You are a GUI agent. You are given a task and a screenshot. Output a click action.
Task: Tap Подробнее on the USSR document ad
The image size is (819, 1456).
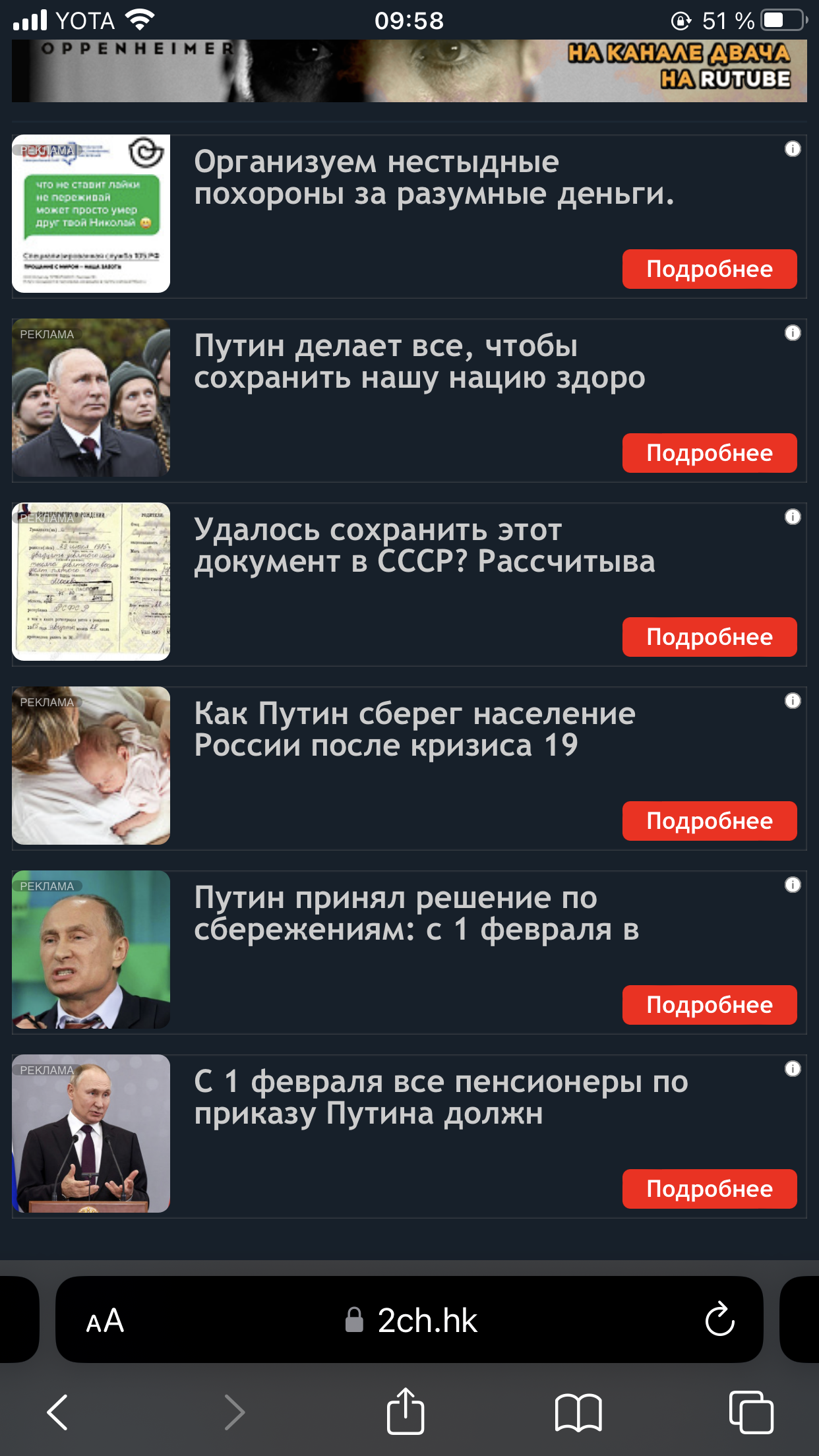[x=709, y=637]
